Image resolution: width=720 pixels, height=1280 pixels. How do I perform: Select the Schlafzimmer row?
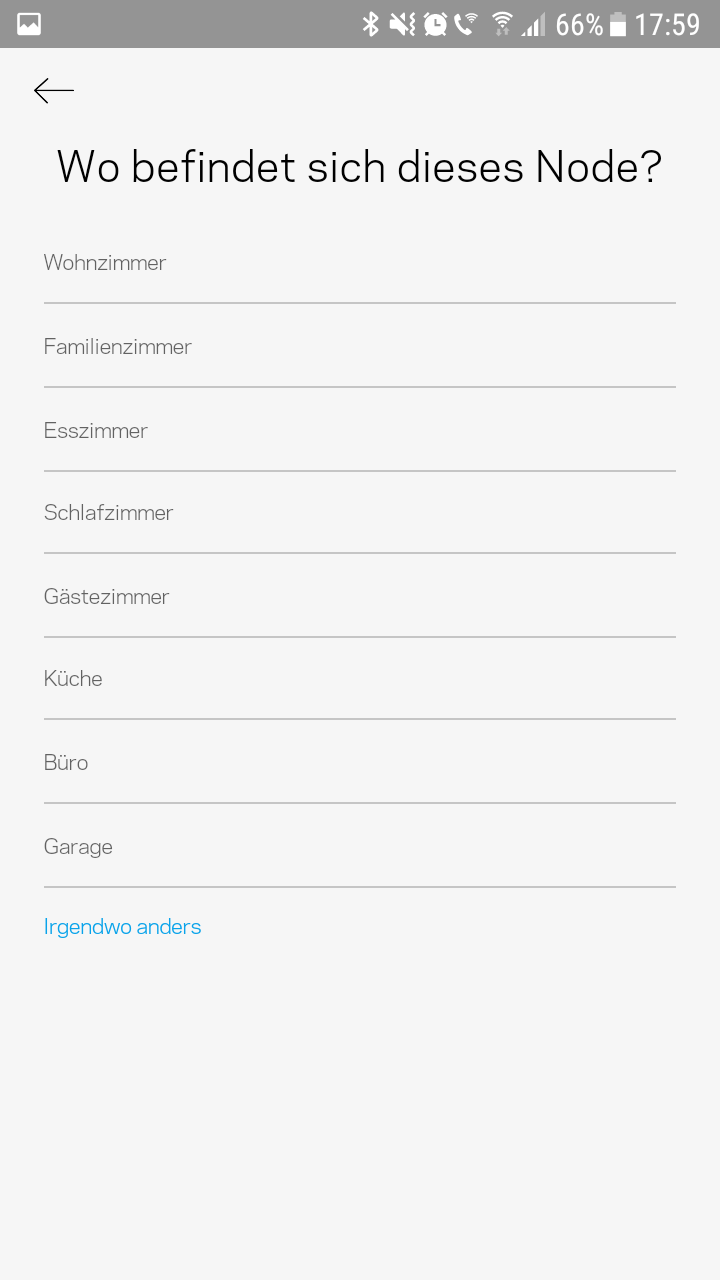click(x=109, y=513)
